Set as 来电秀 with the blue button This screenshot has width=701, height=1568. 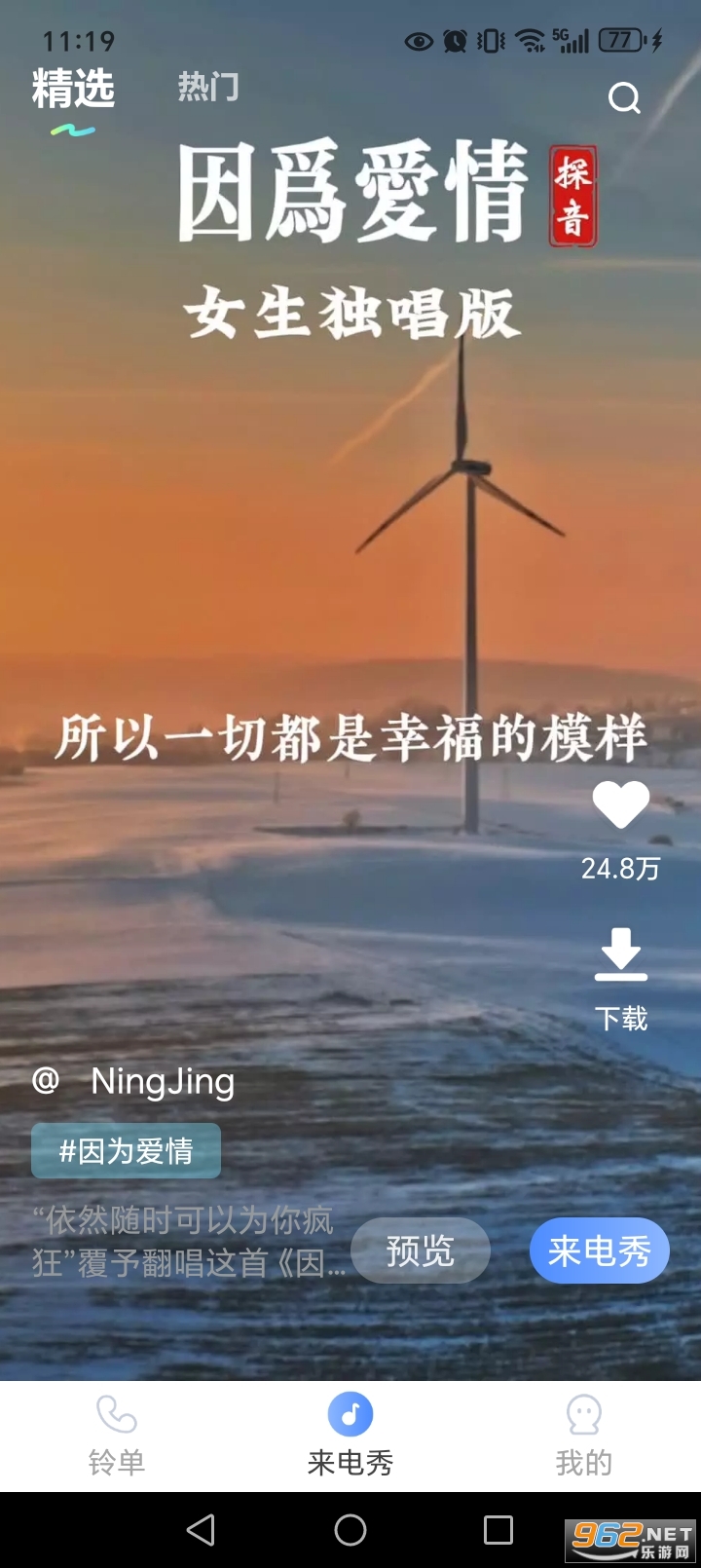click(x=599, y=1251)
